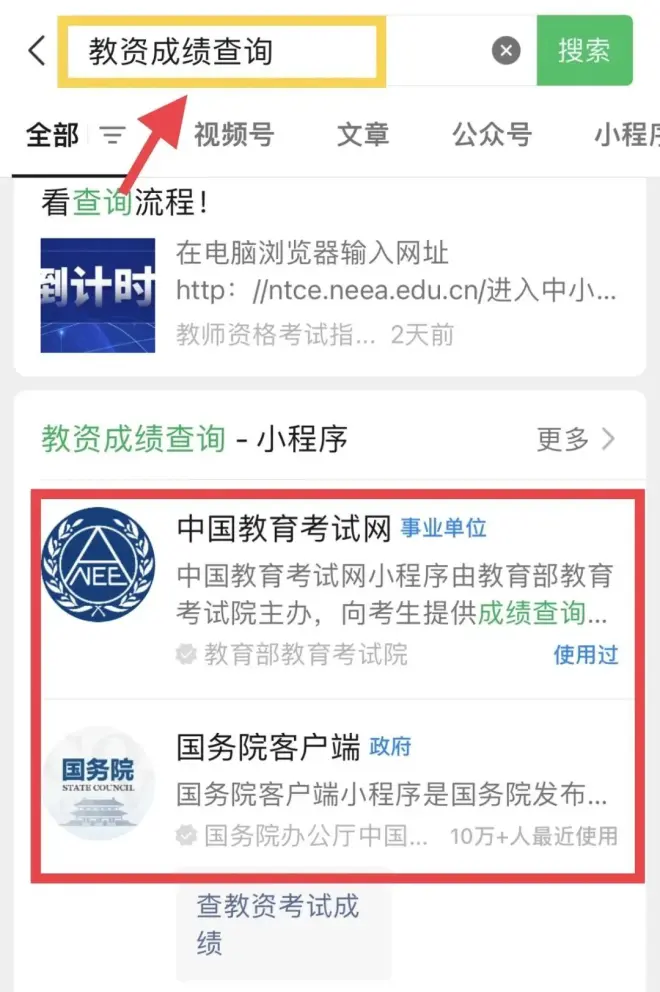Viewport: 660px width, 992px height.
Task: Select the 查教资考试成绩 shortcut
Action: coord(279,924)
